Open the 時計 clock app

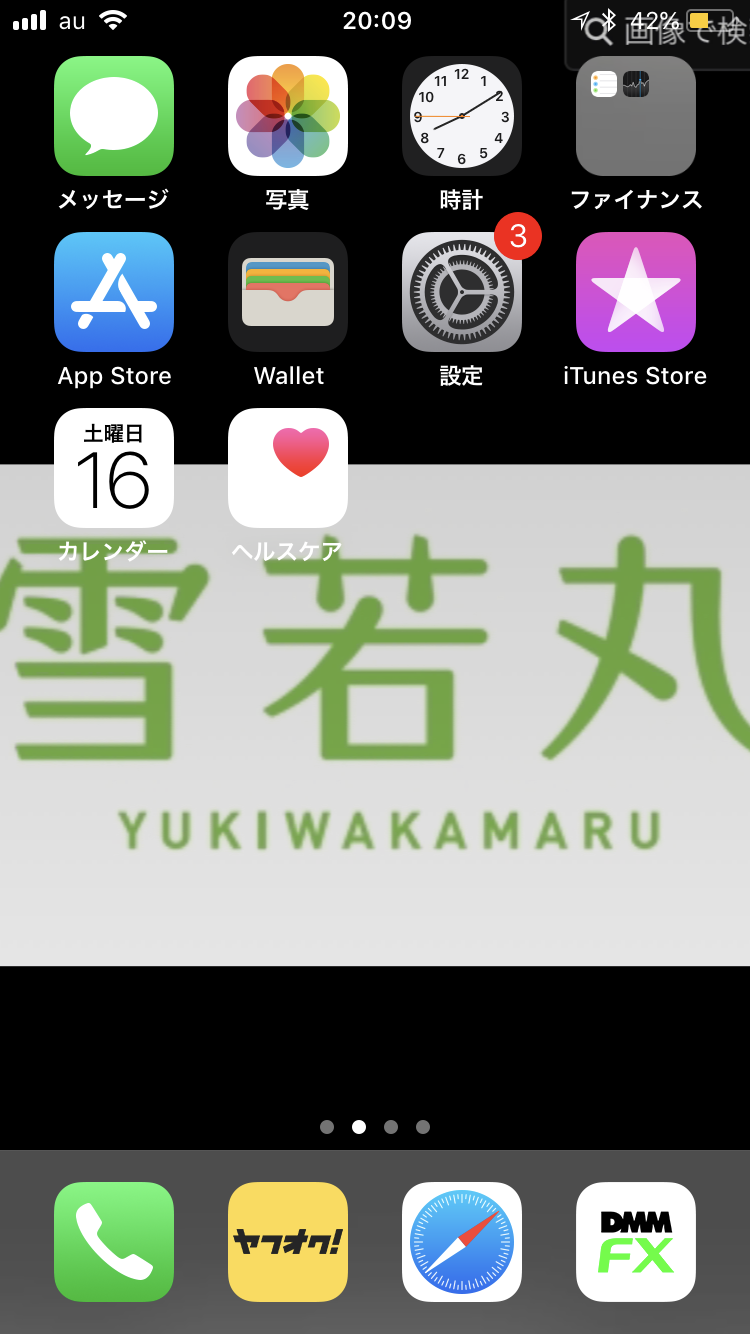point(462,116)
